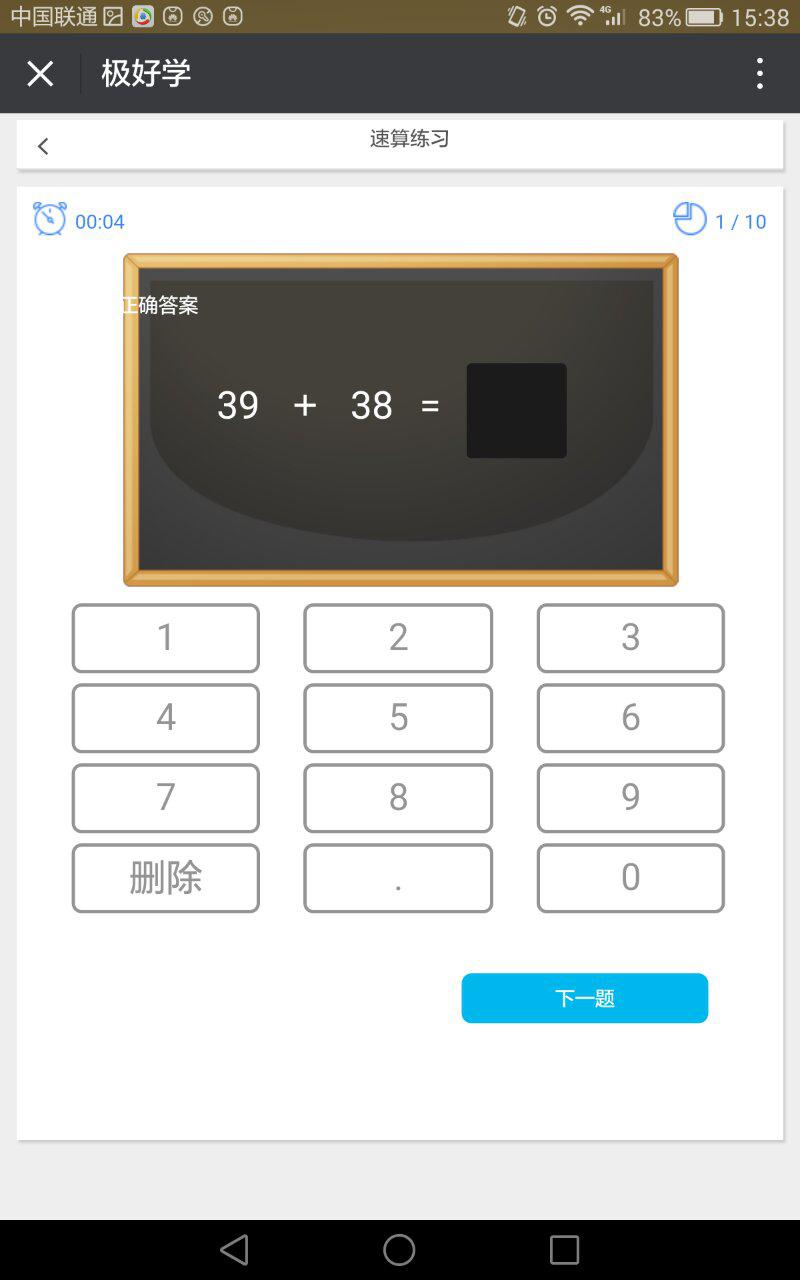Tap the black answer box on the blackboard
The width and height of the screenshot is (800, 1280).
pos(516,410)
